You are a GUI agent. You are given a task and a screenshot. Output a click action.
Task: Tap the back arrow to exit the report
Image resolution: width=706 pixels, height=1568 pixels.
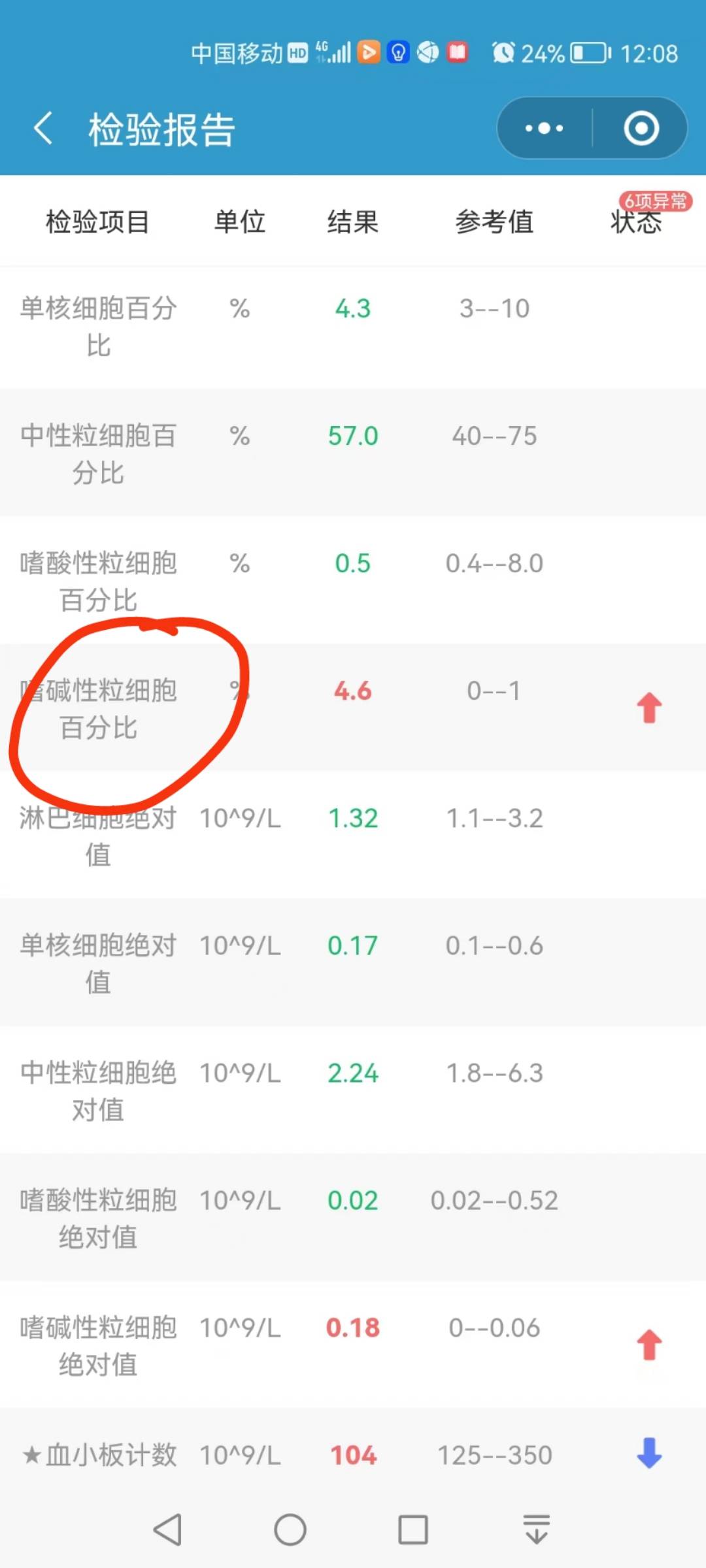click(43, 127)
